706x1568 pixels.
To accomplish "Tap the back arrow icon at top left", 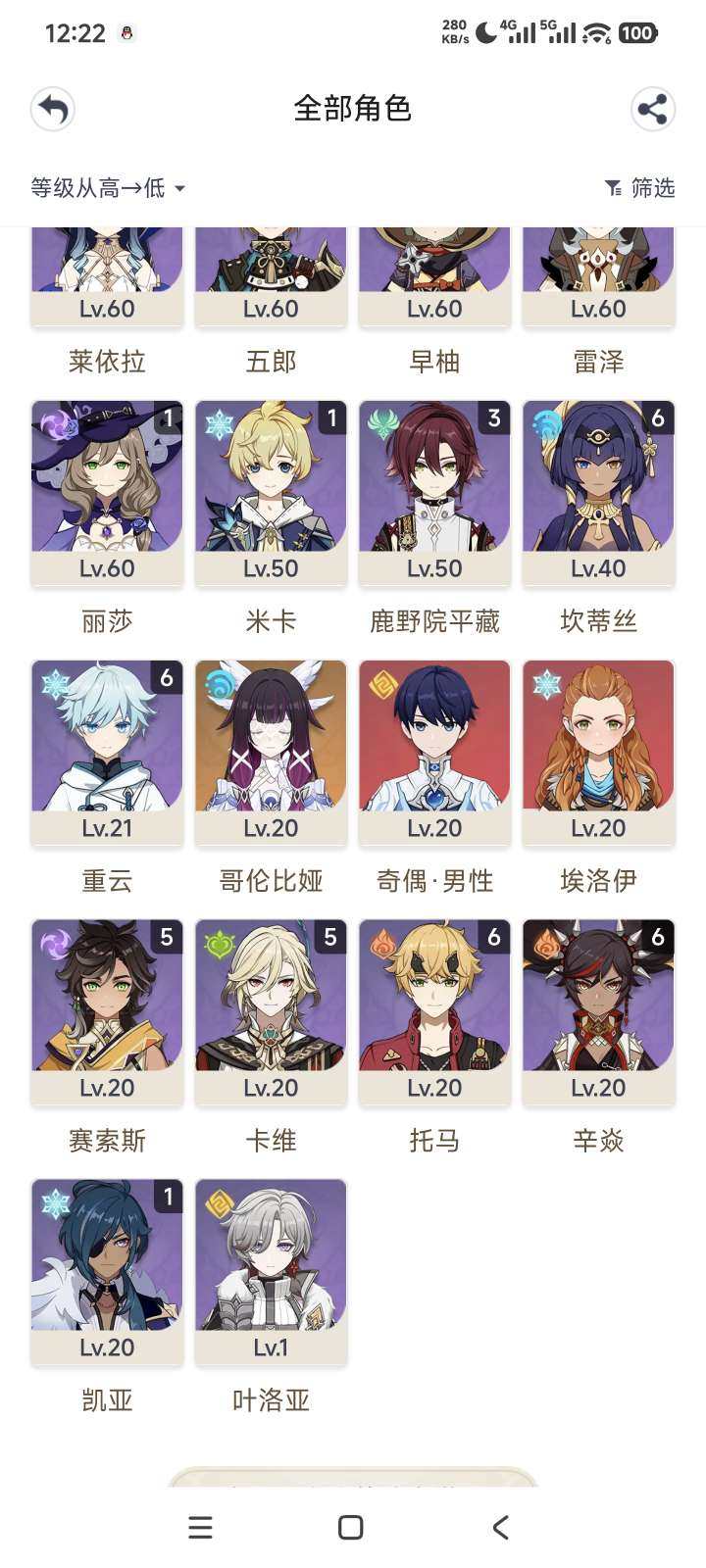I will [x=53, y=109].
